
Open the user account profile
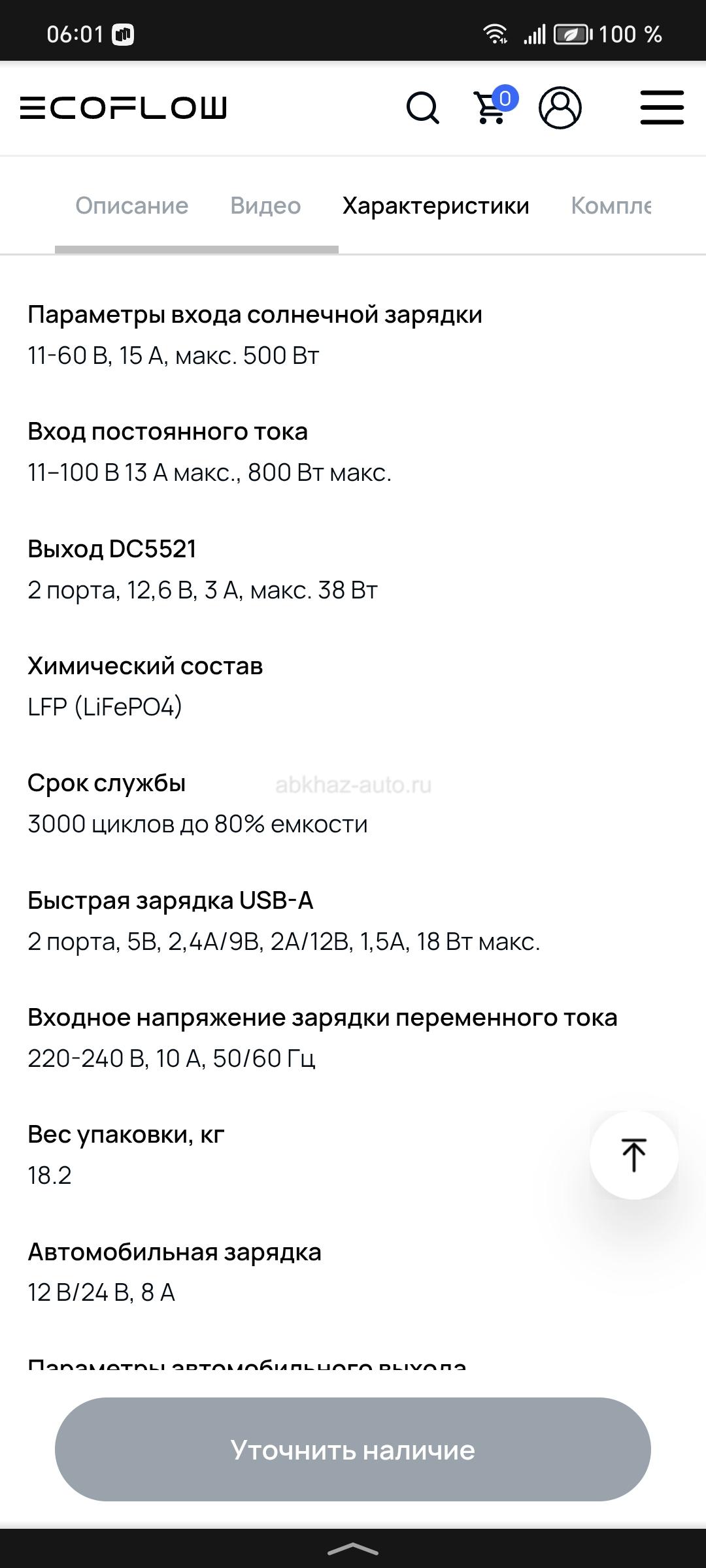[560, 108]
